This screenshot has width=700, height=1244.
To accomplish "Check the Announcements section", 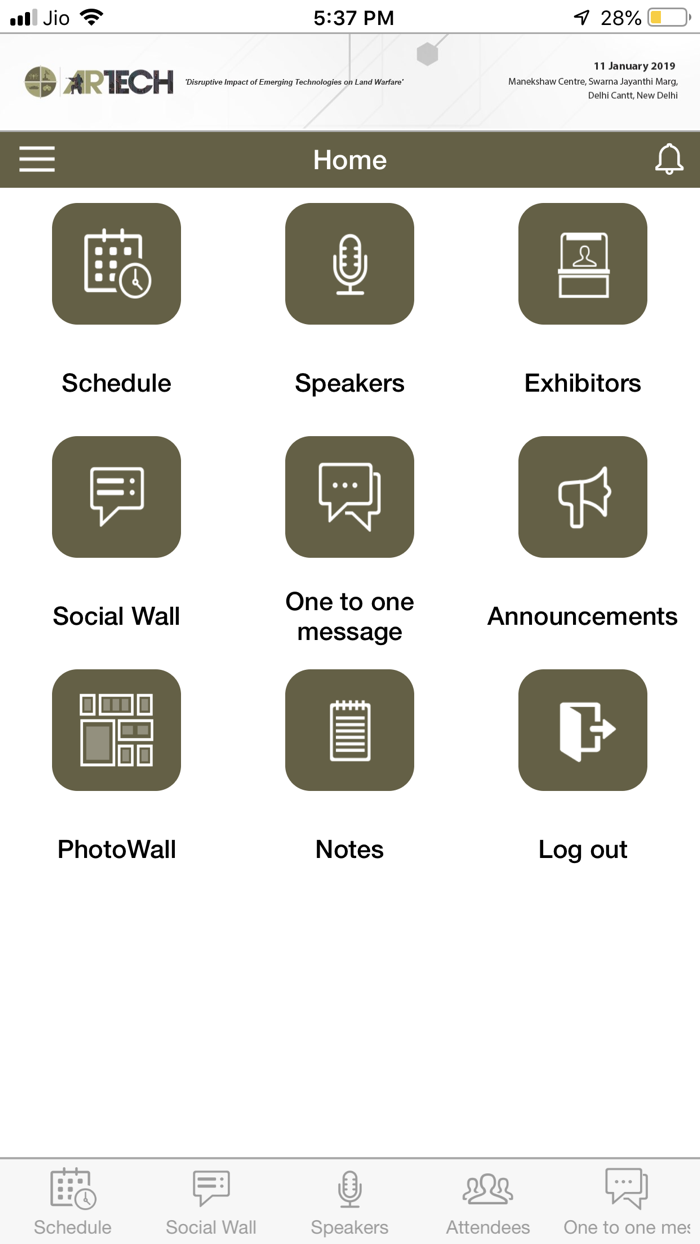I will pyautogui.click(x=582, y=497).
